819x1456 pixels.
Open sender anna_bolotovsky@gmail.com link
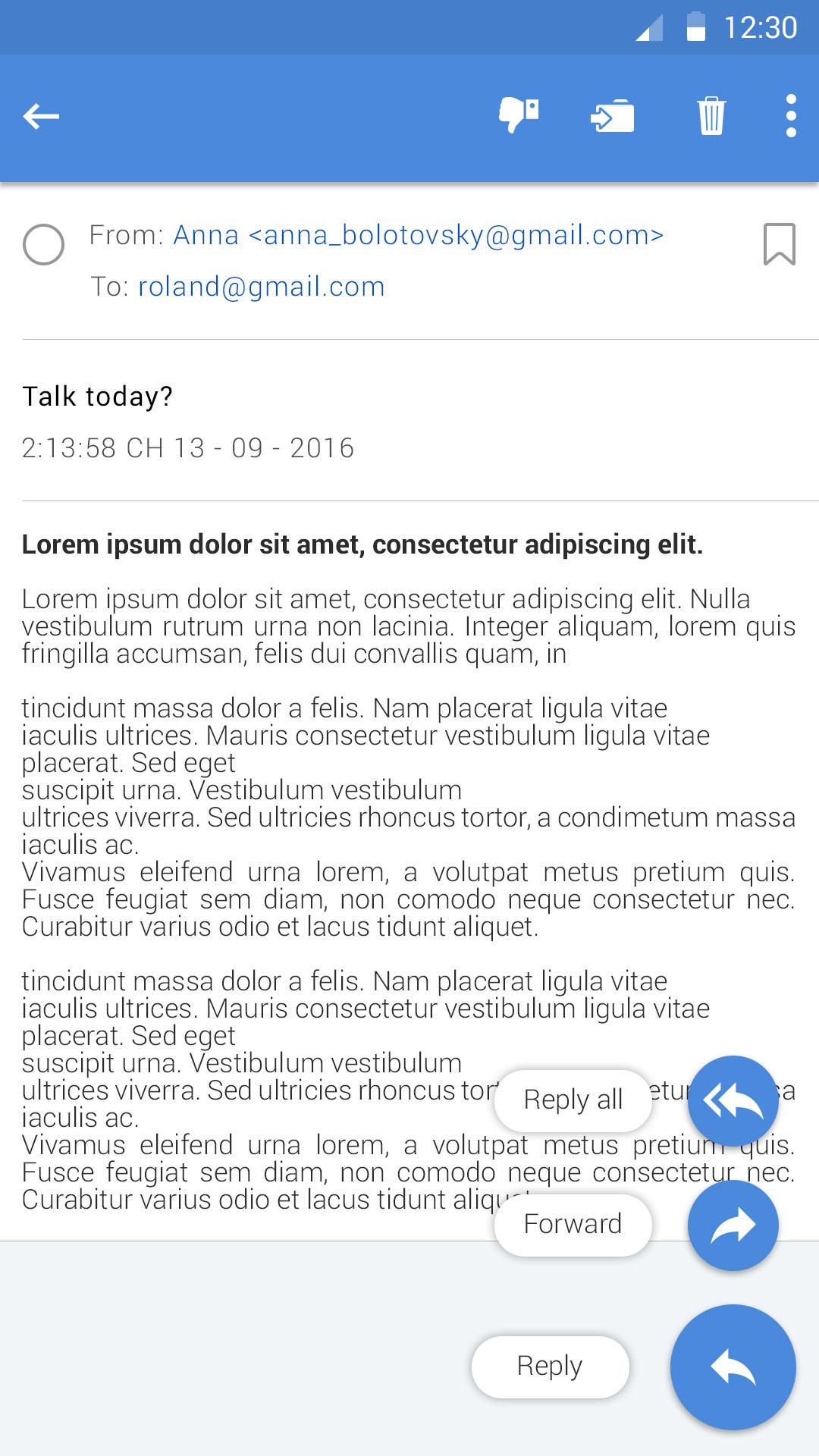click(x=418, y=235)
